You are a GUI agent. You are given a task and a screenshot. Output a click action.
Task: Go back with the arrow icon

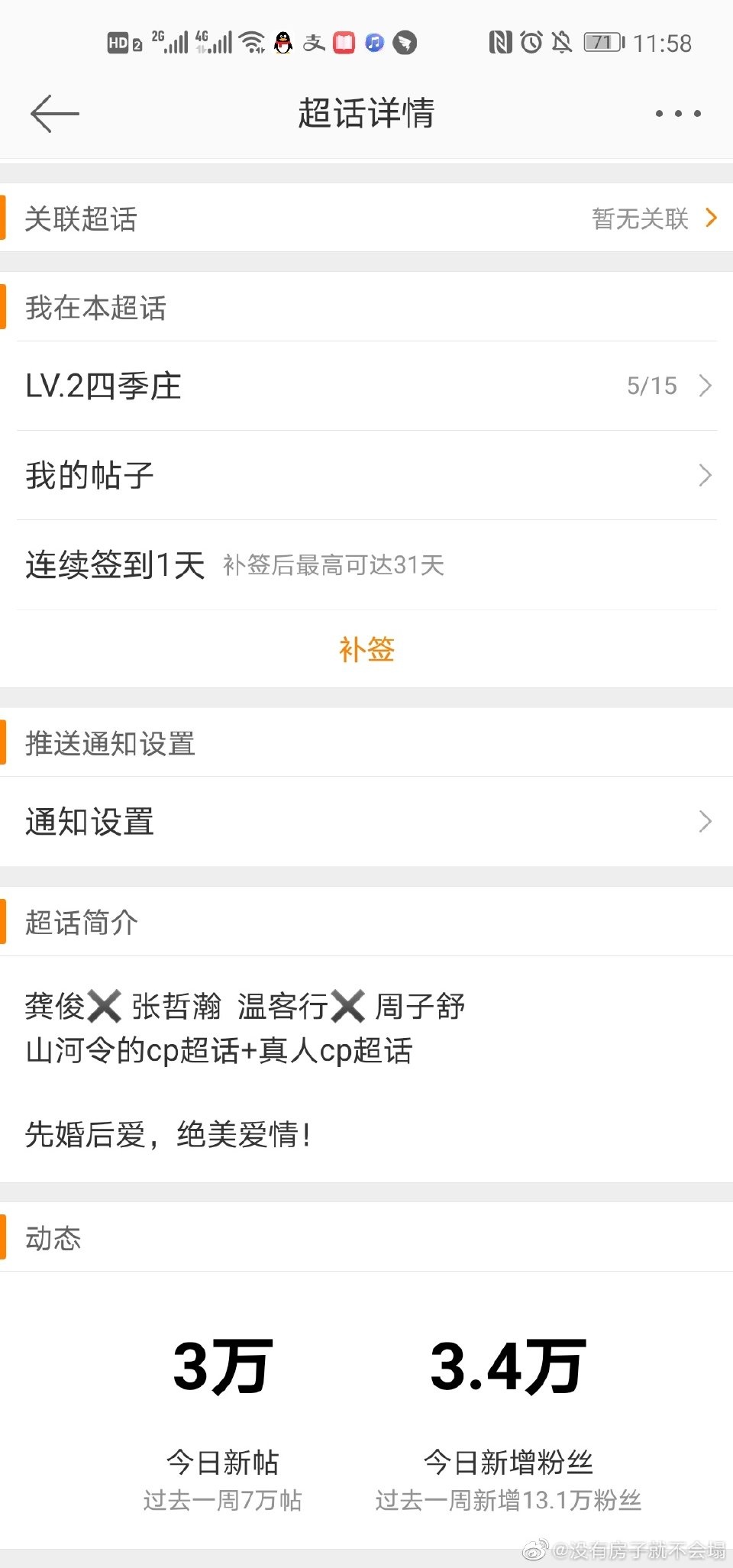(x=55, y=114)
